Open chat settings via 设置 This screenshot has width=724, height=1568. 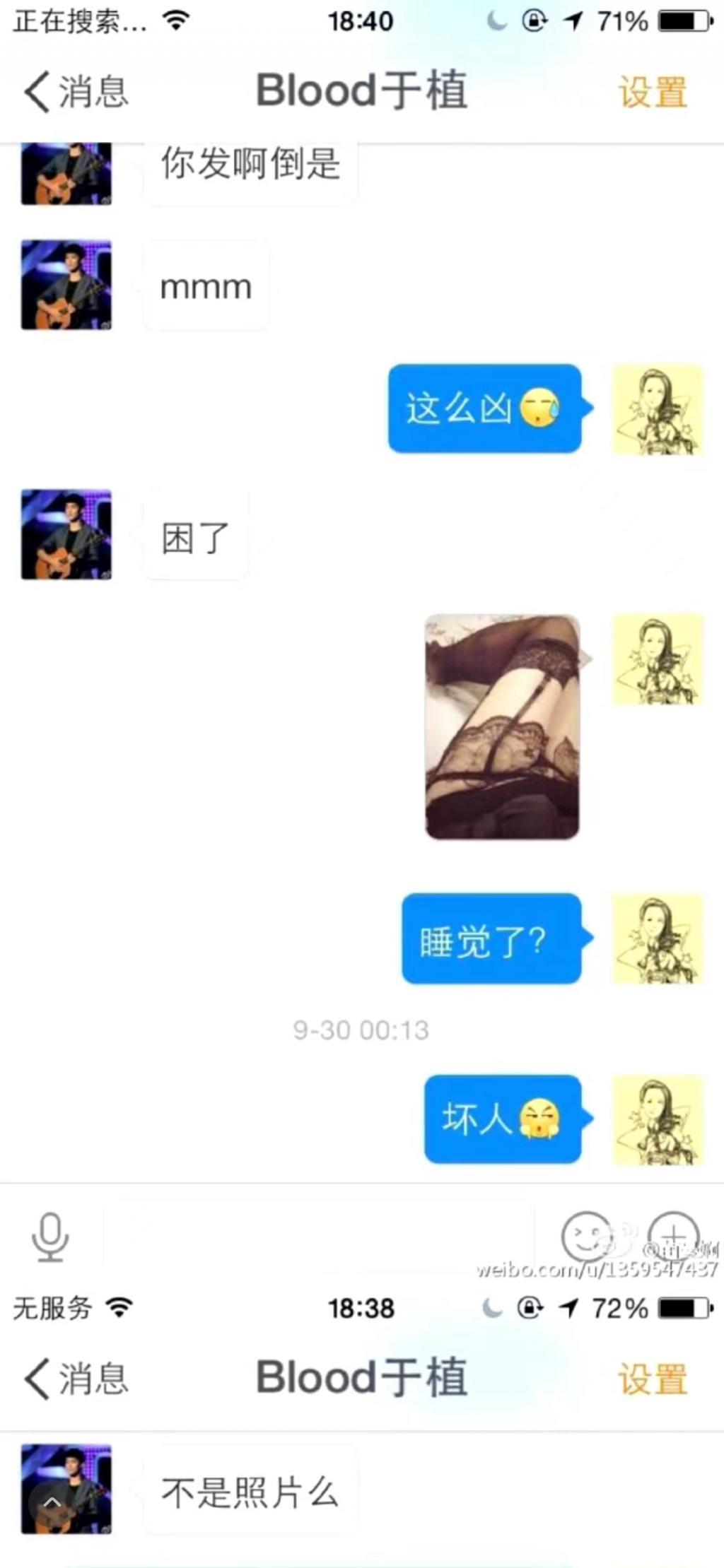point(652,92)
